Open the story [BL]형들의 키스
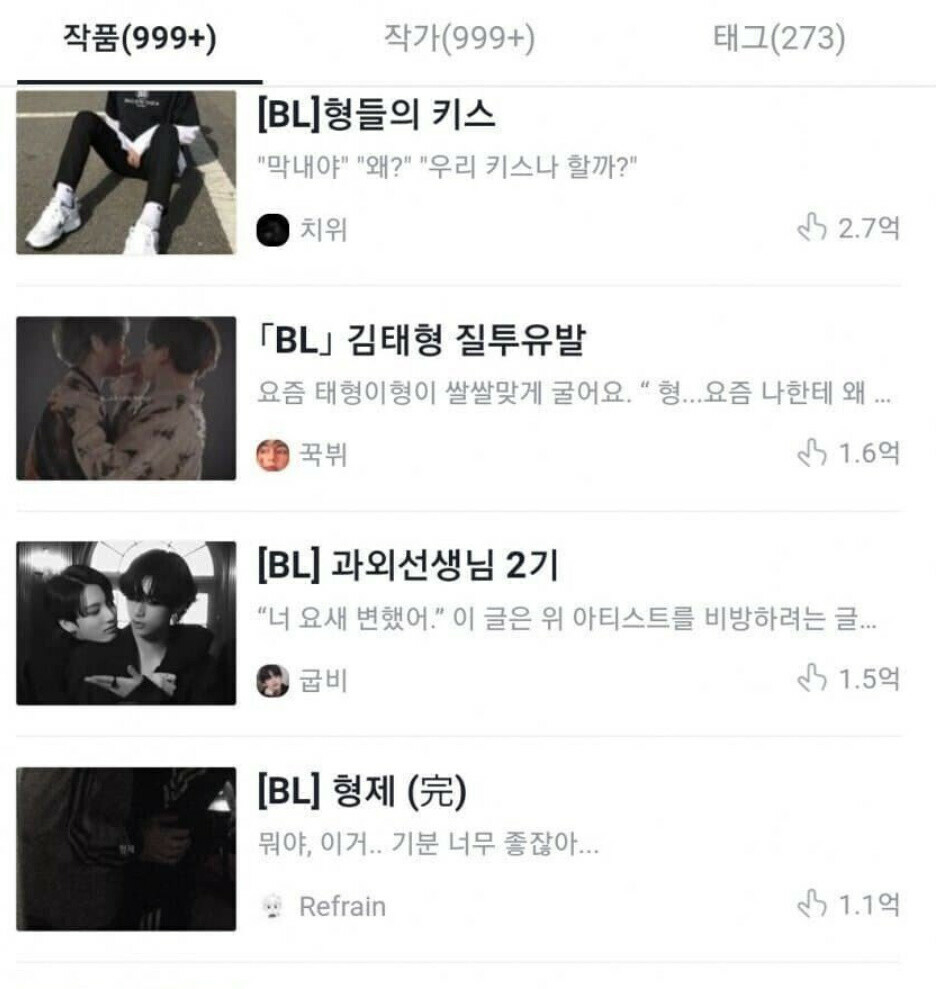Screen dimensions: 947x989 point(376,115)
